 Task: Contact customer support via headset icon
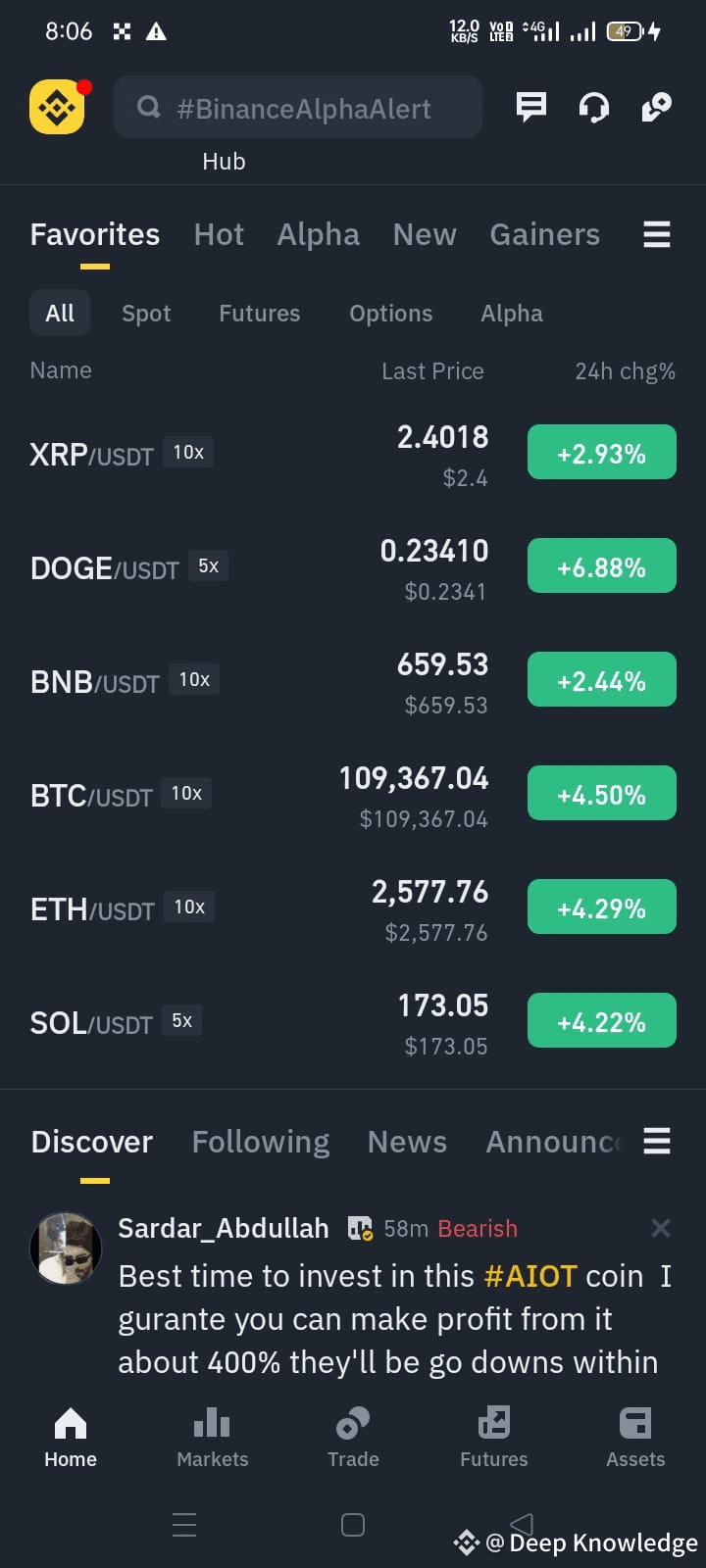594,107
